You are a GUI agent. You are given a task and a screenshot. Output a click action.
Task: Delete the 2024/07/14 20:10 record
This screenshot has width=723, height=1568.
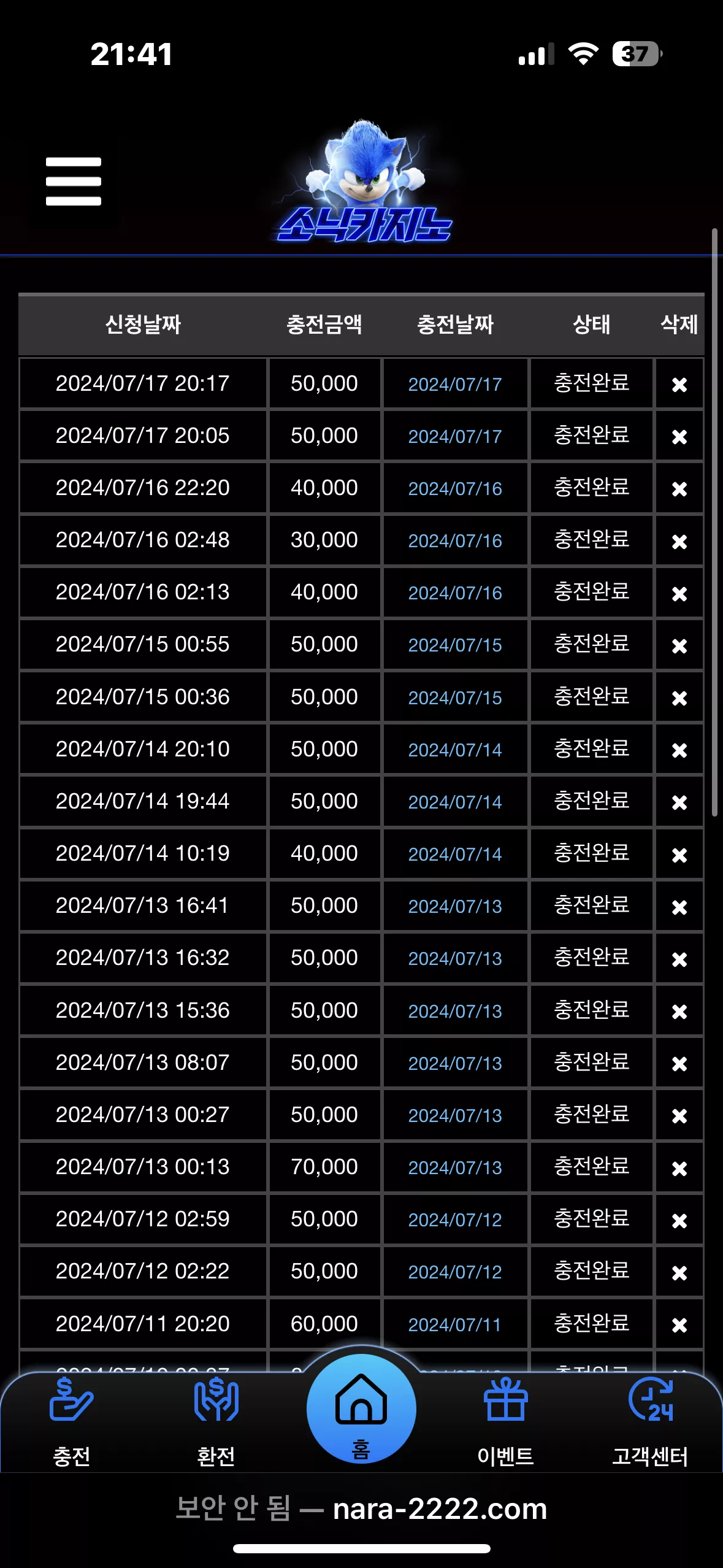(x=679, y=750)
